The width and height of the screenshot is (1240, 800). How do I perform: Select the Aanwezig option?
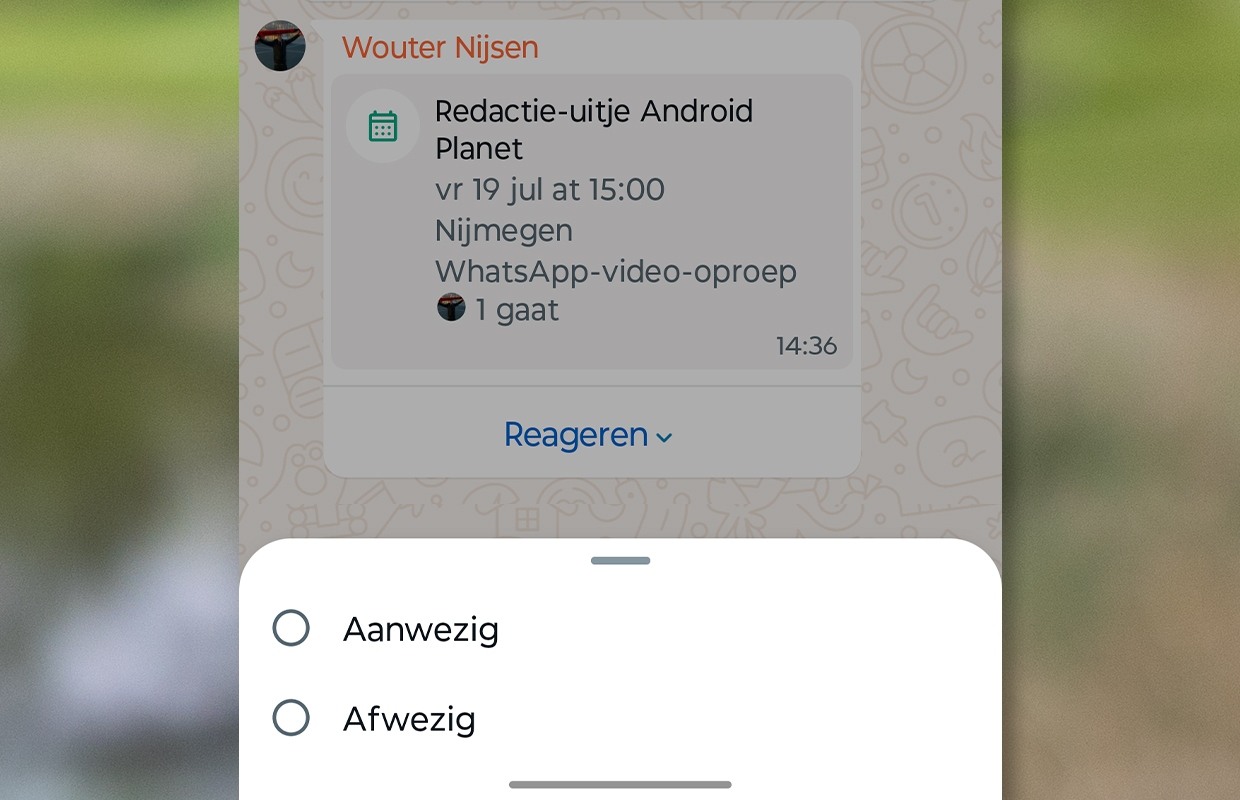pos(292,629)
